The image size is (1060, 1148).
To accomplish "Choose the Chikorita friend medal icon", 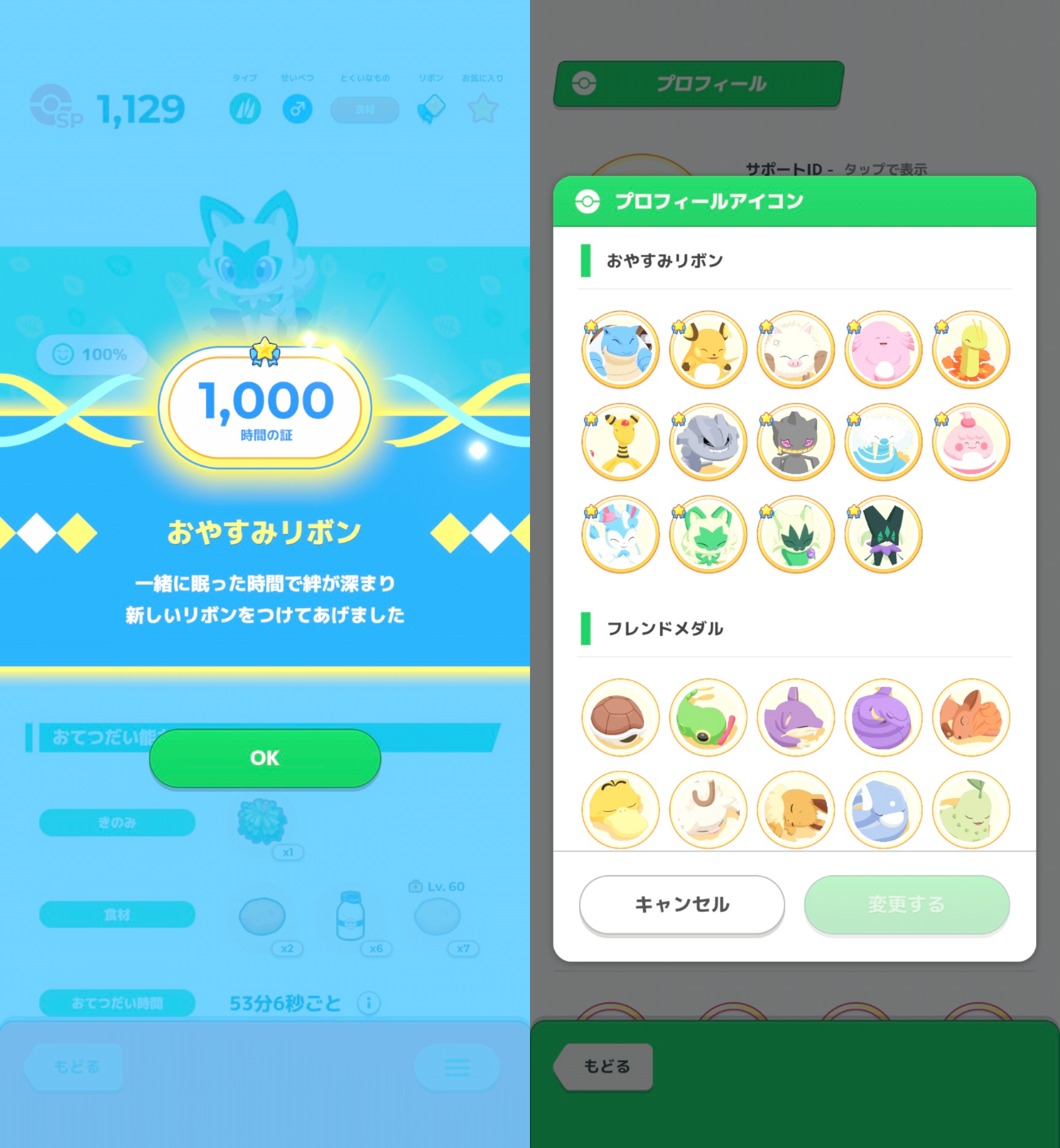I will pos(971,810).
